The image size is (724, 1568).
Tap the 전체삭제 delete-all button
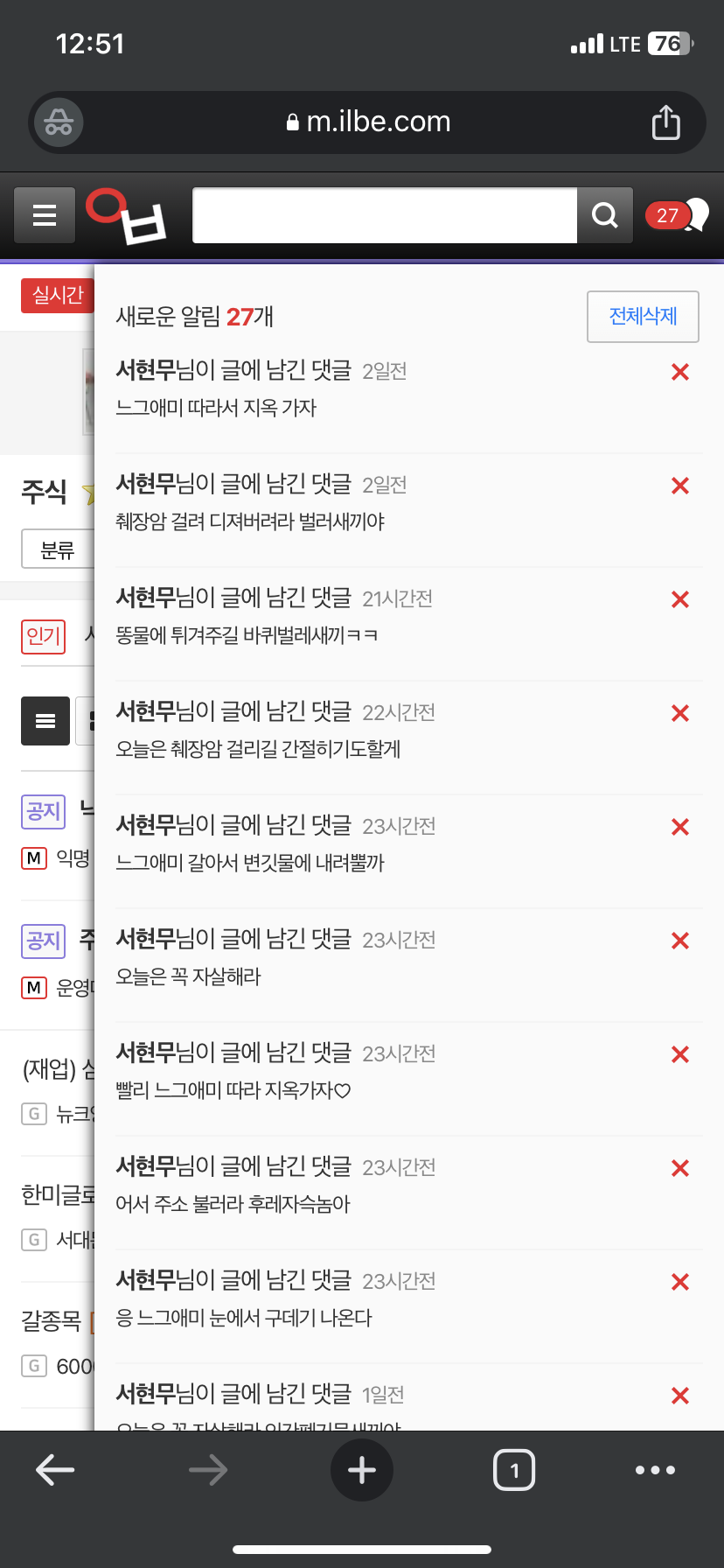point(643,317)
